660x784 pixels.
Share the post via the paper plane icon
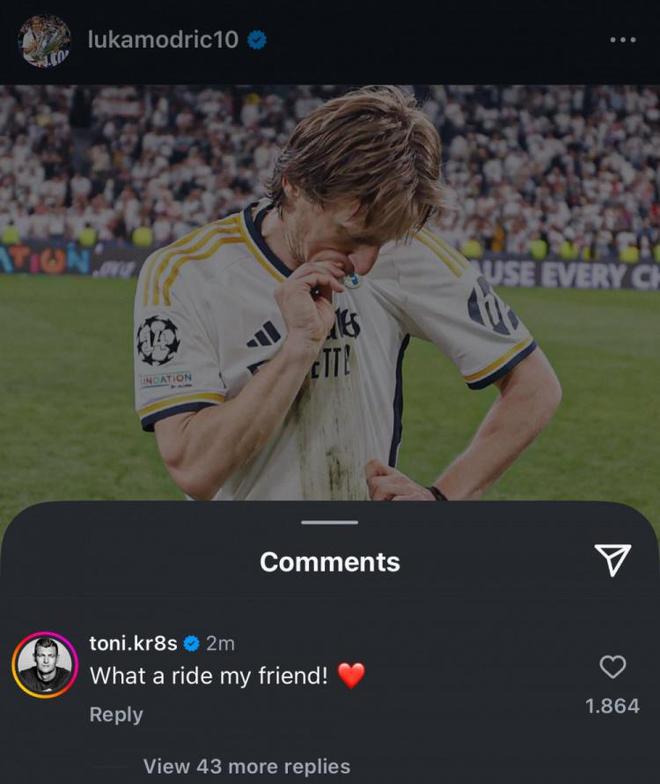(x=612, y=561)
